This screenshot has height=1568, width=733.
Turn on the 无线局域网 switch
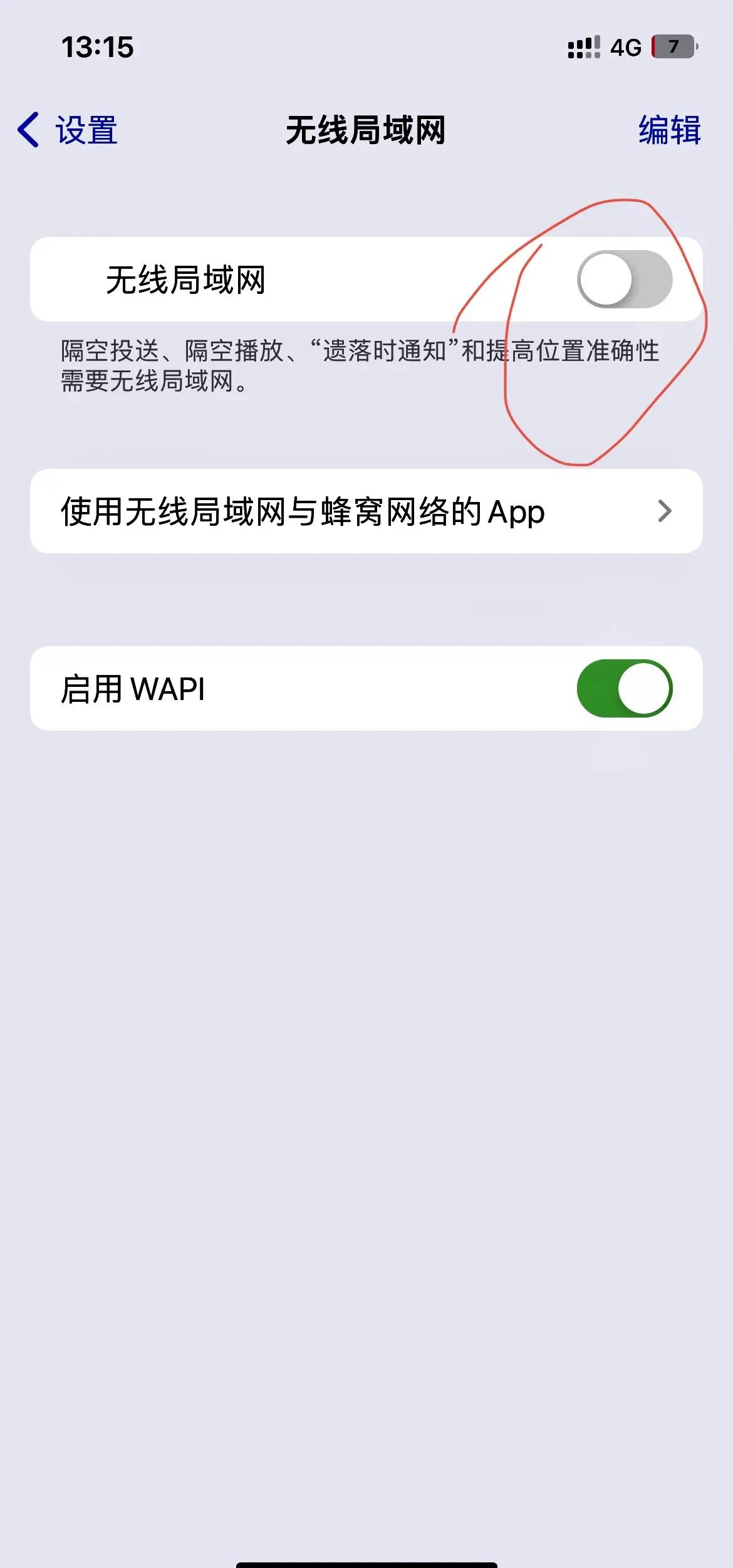[624, 280]
